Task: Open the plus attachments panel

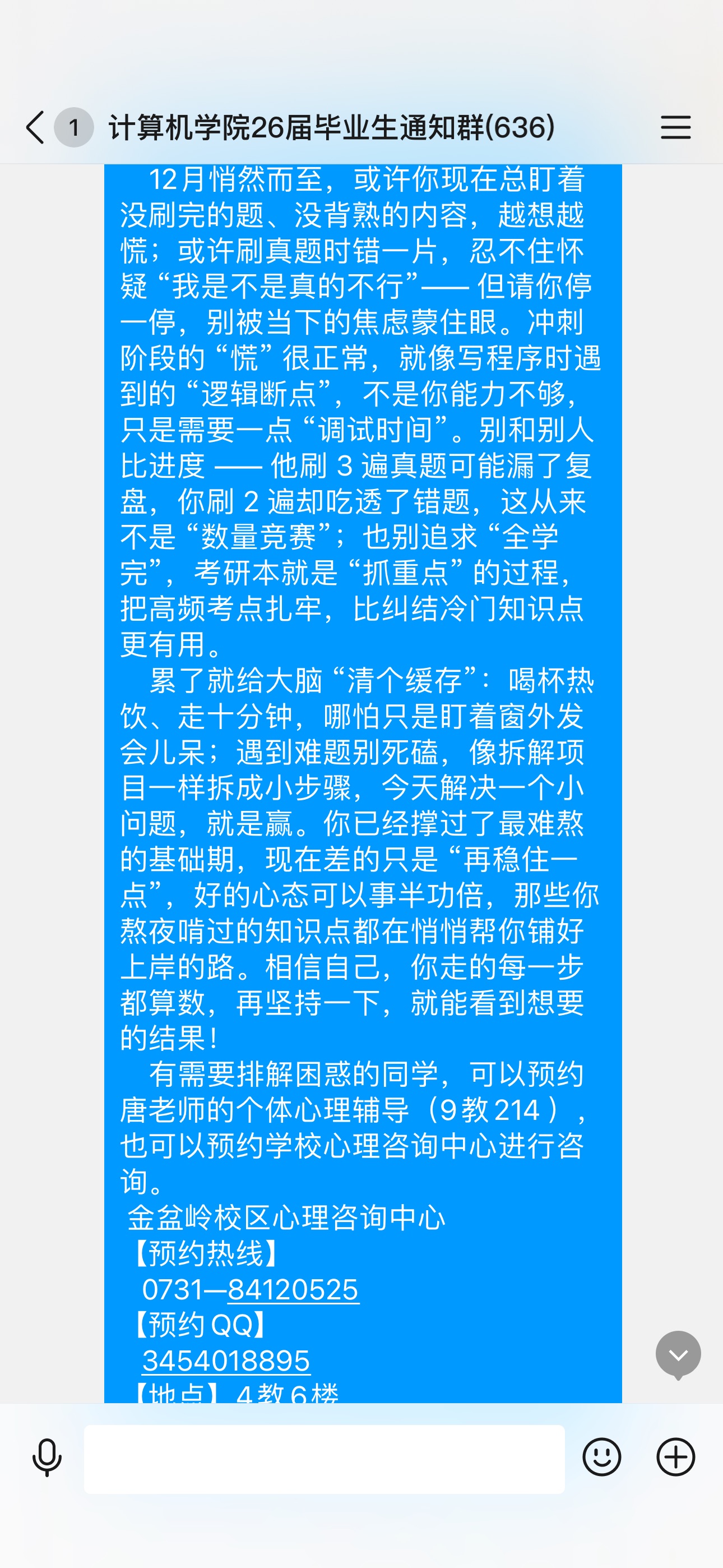Action: pos(675,1458)
